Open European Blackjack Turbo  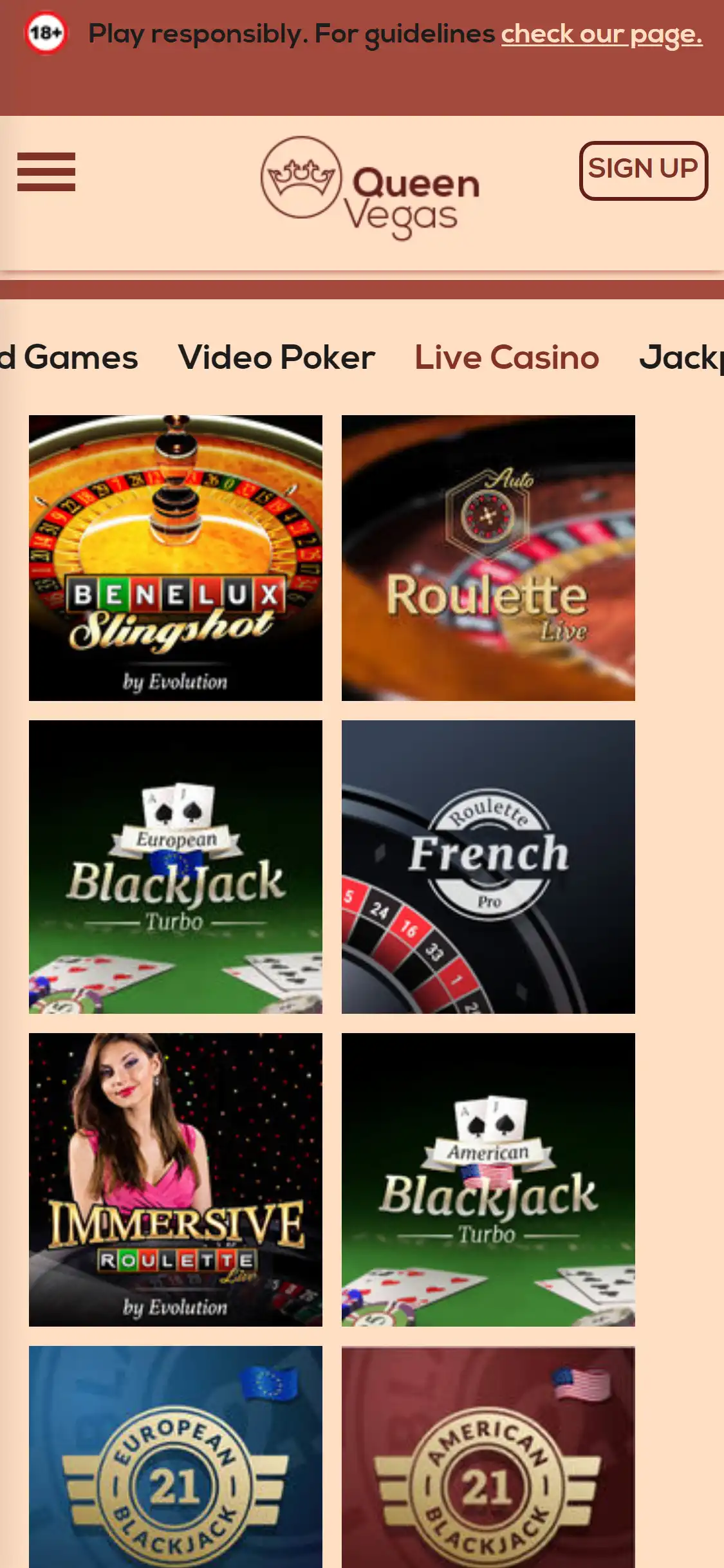[176, 866]
